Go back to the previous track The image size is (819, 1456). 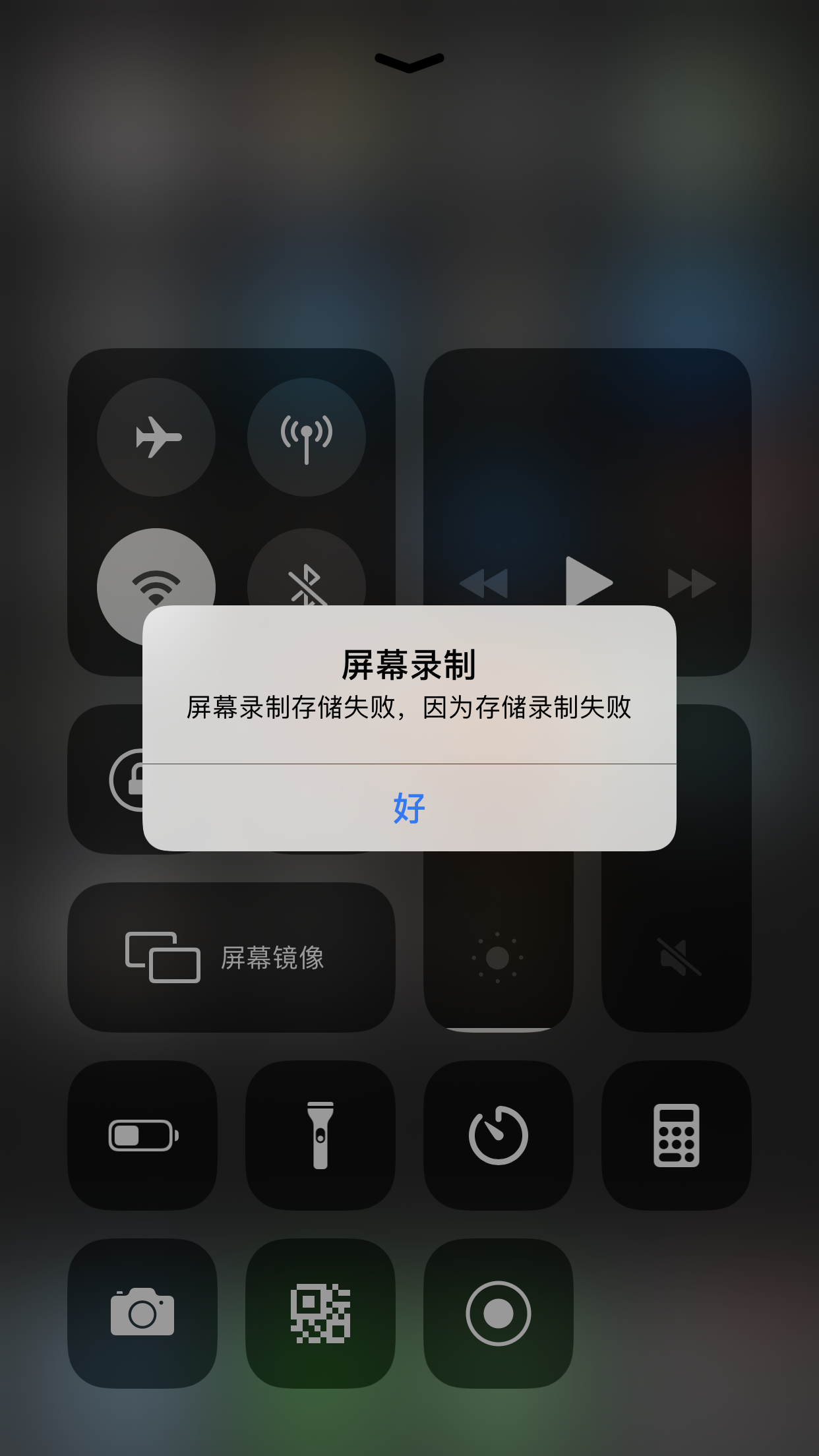484,584
